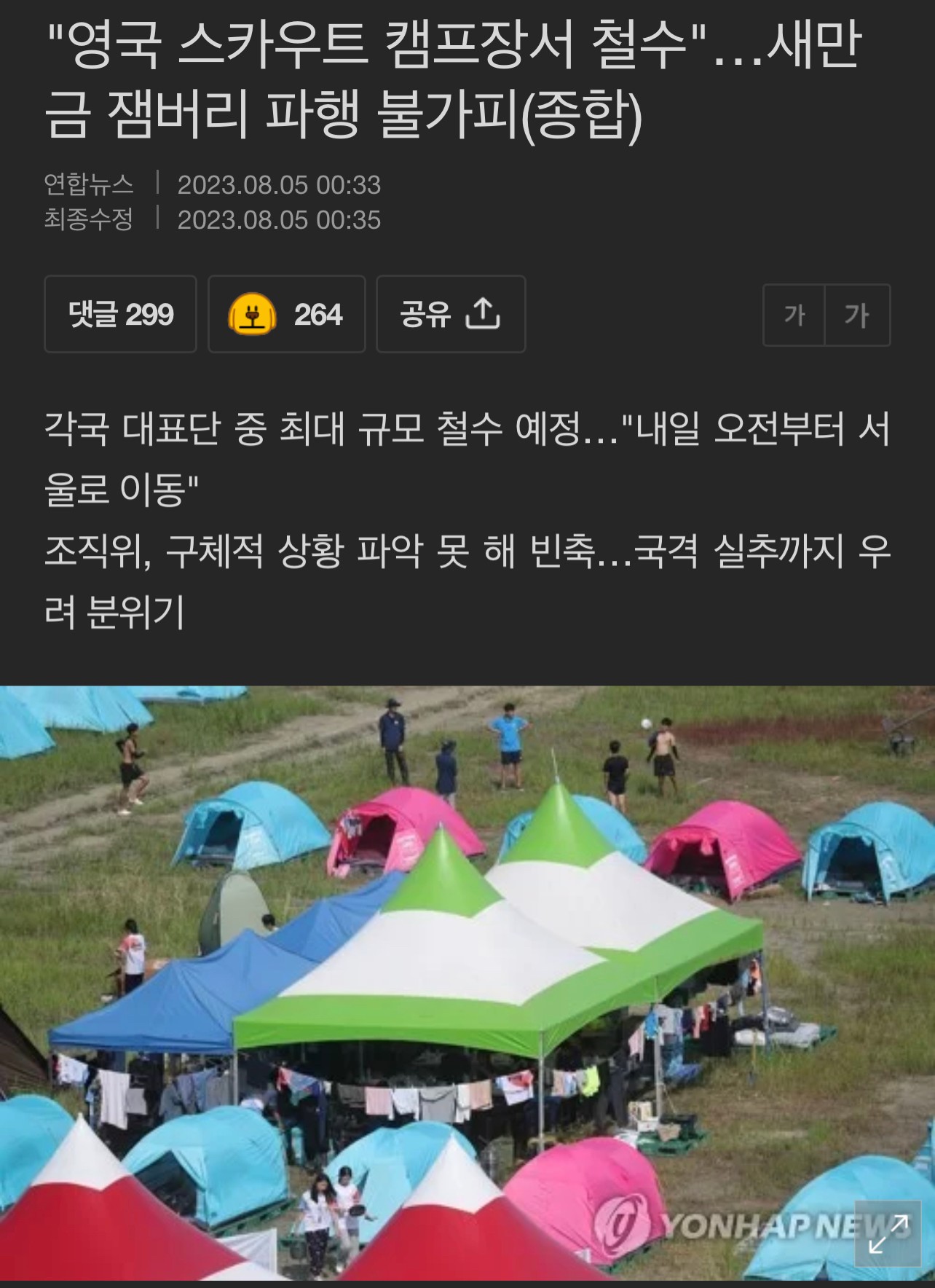Tap the 264 emoji reaction button
Viewport: 935px width, 1288px height.
286,315
